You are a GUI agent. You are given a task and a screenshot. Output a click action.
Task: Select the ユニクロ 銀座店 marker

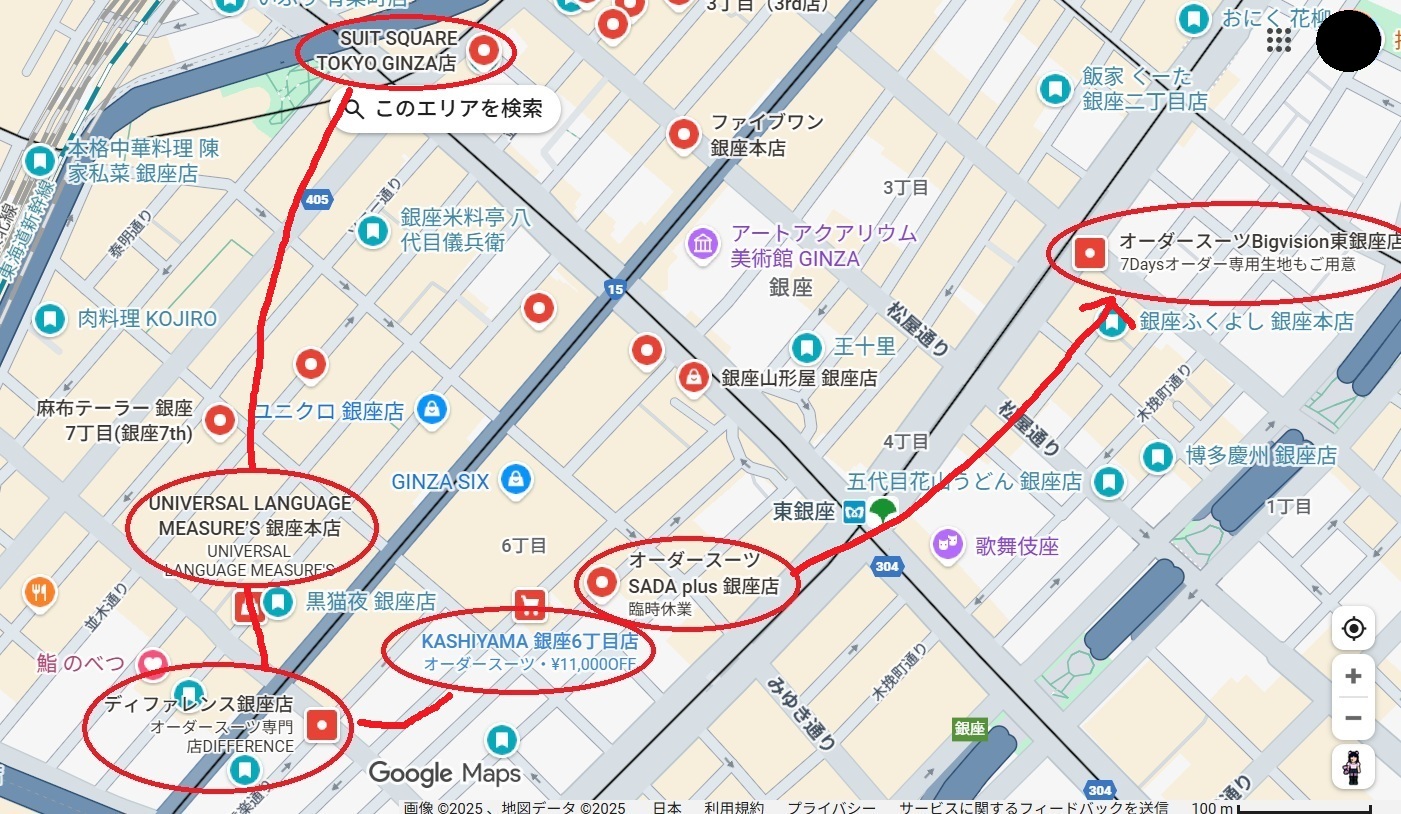[x=431, y=409]
